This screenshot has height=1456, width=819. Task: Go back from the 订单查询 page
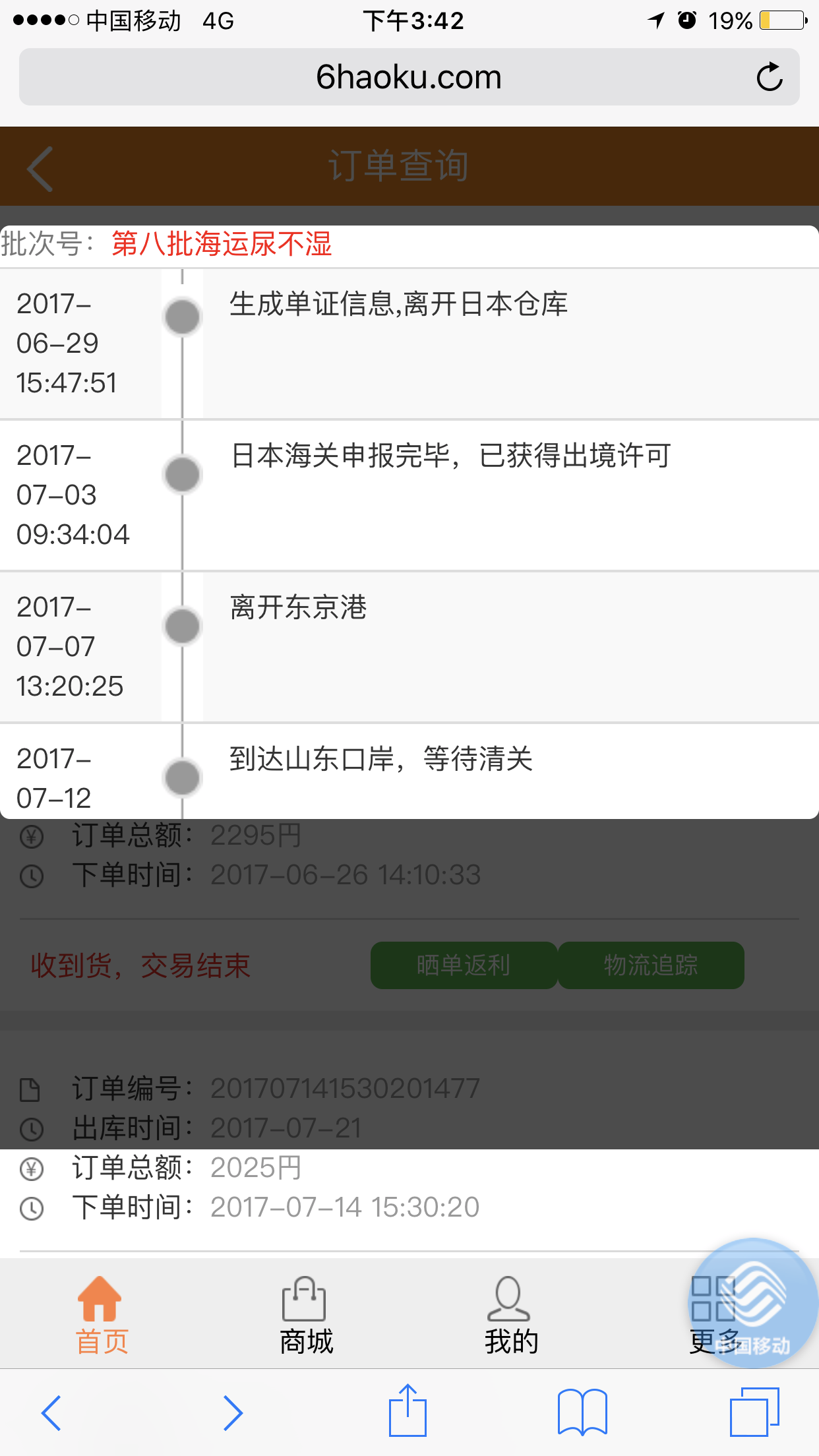coord(40,169)
